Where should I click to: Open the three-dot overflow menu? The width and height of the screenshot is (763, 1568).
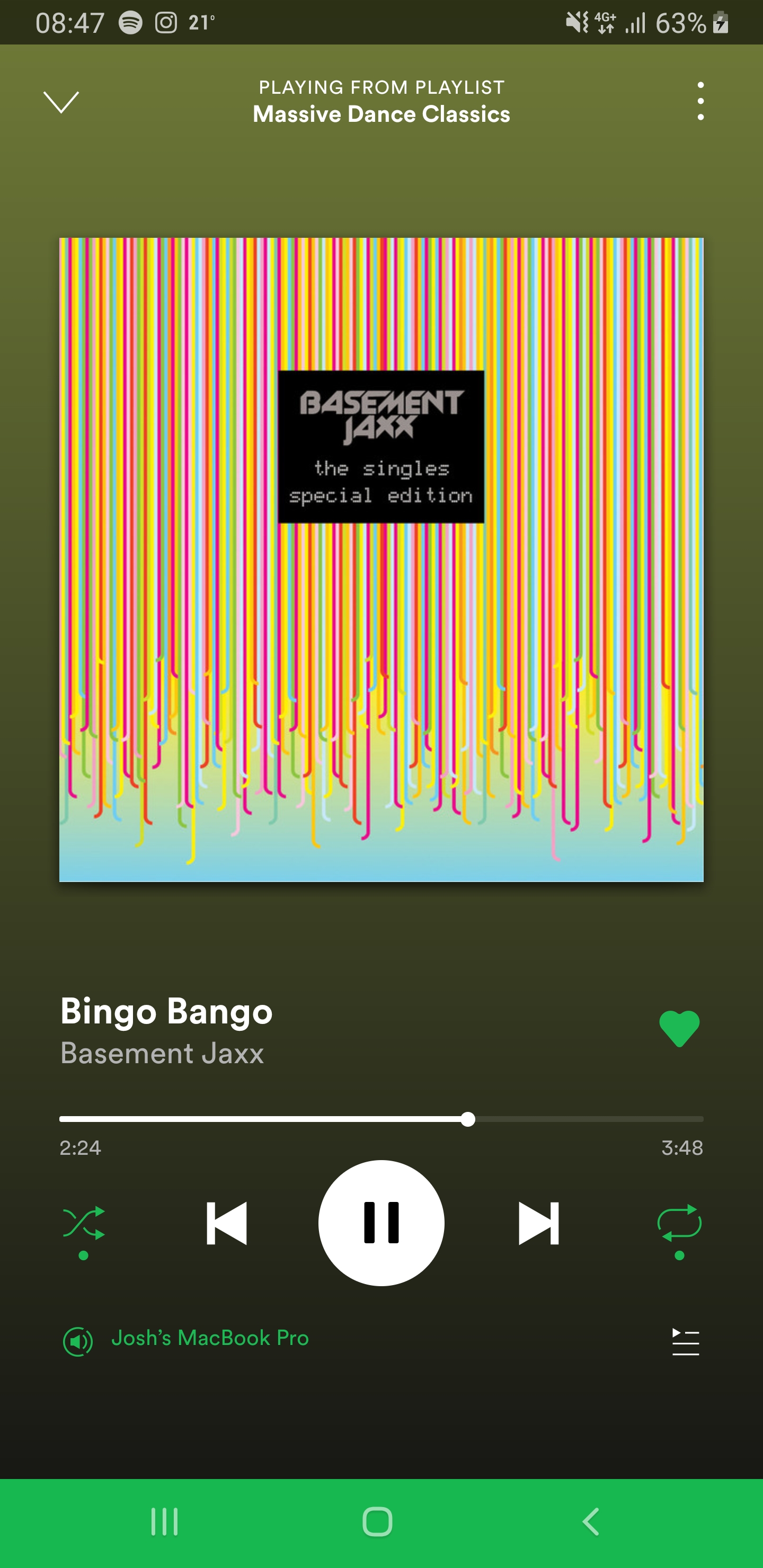(x=700, y=101)
